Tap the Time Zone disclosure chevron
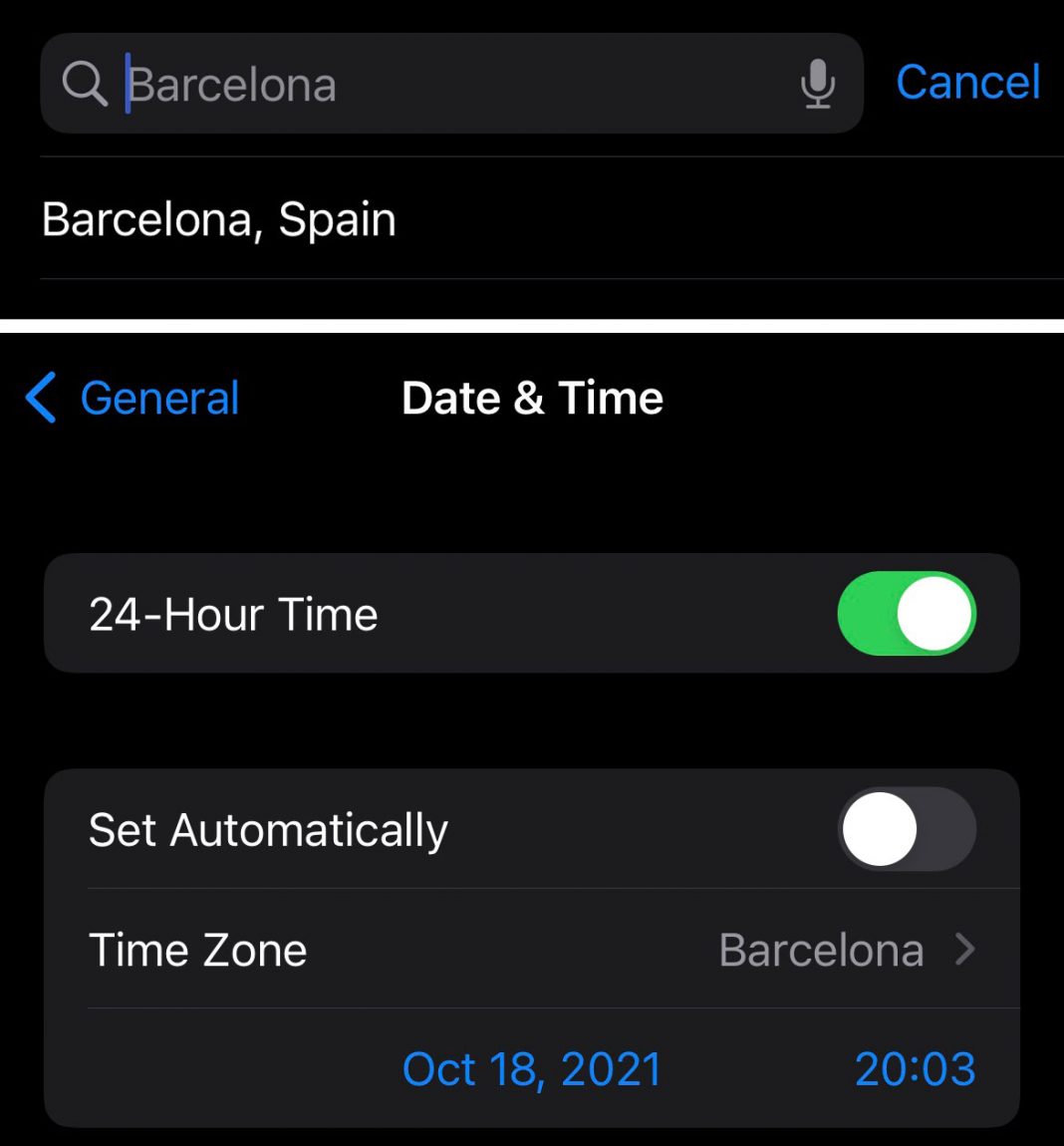Image resolution: width=1064 pixels, height=1146 pixels. 964,951
